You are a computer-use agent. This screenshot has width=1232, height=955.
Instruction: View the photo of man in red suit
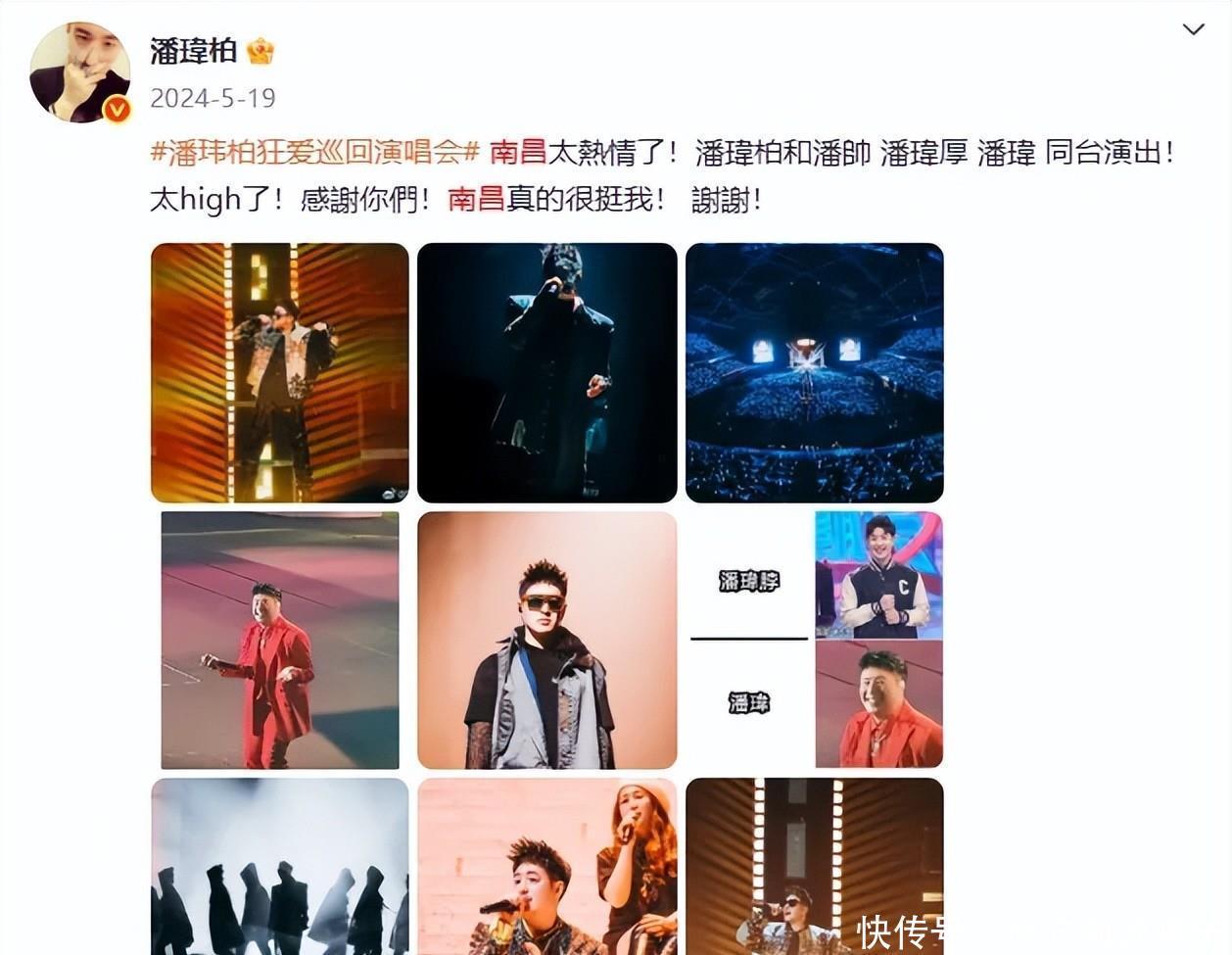click(280, 640)
